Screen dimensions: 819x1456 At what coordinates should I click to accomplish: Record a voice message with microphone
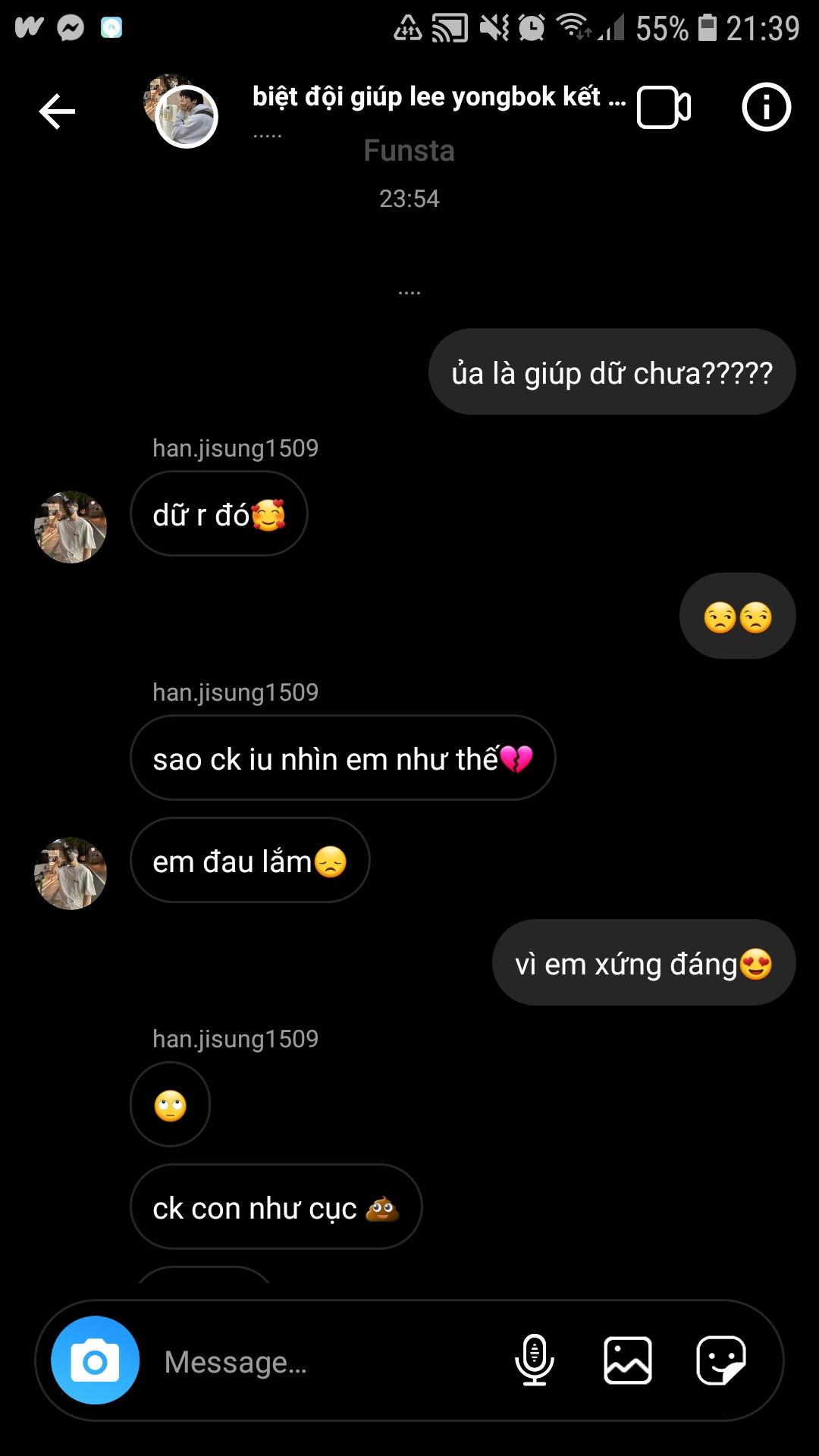click(x=535, y=1360)
